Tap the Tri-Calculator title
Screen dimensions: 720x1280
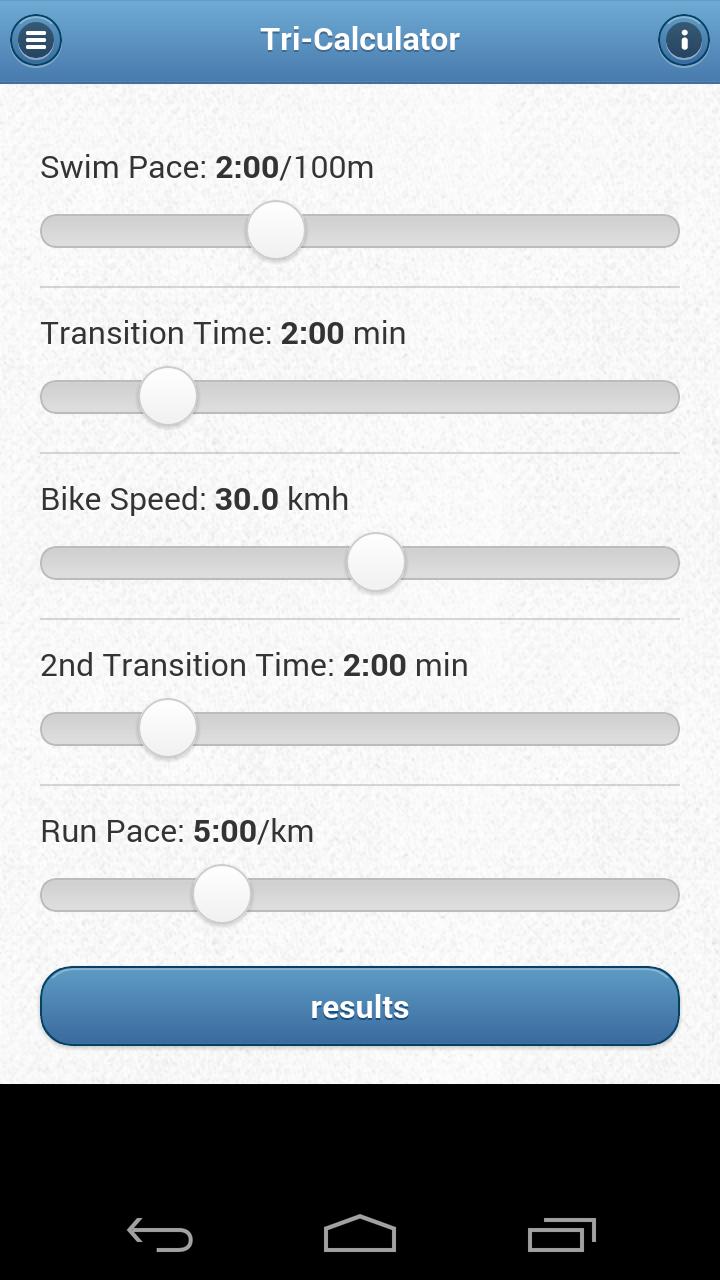[359, 39]
